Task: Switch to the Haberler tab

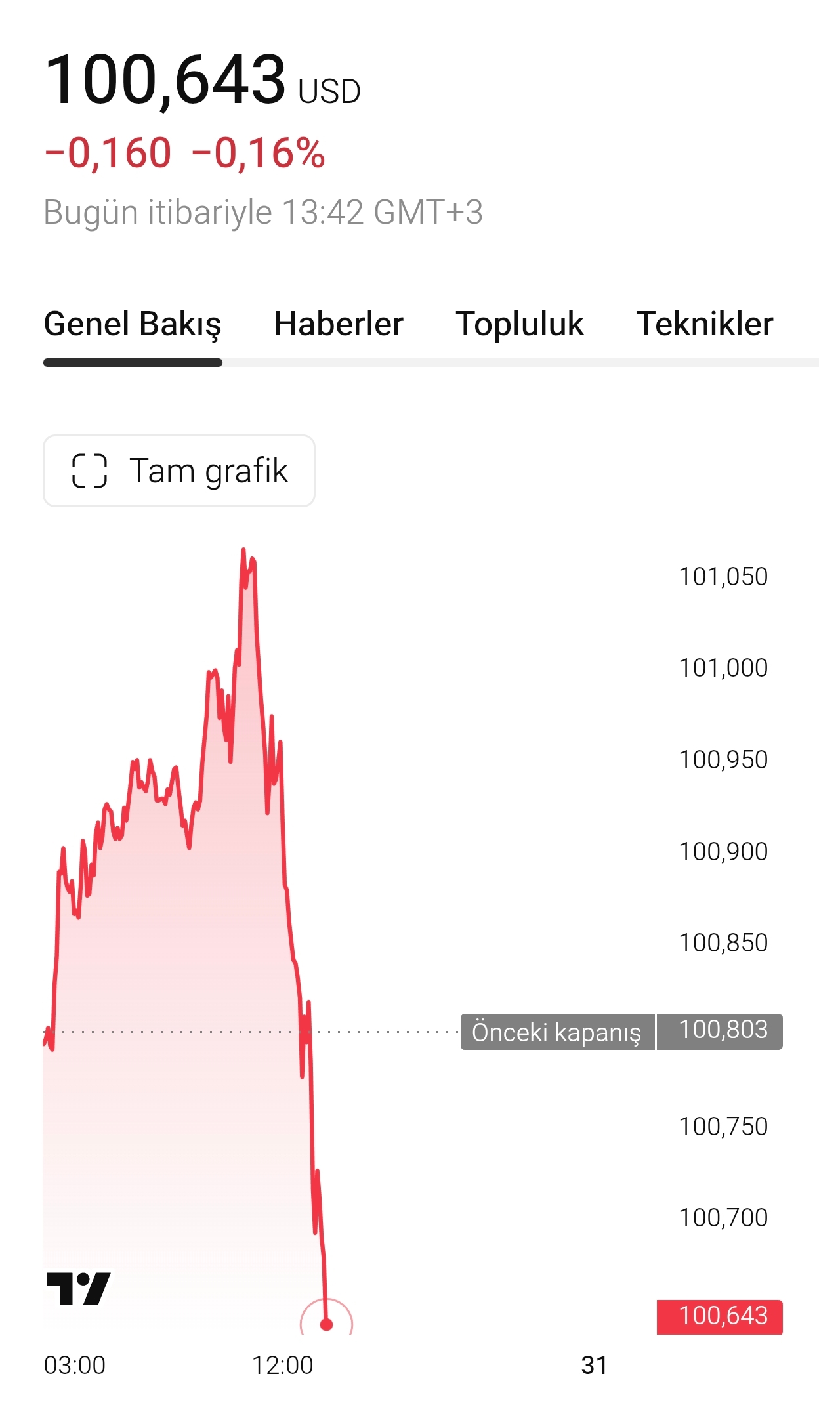Action: click(x=338, y=324)
